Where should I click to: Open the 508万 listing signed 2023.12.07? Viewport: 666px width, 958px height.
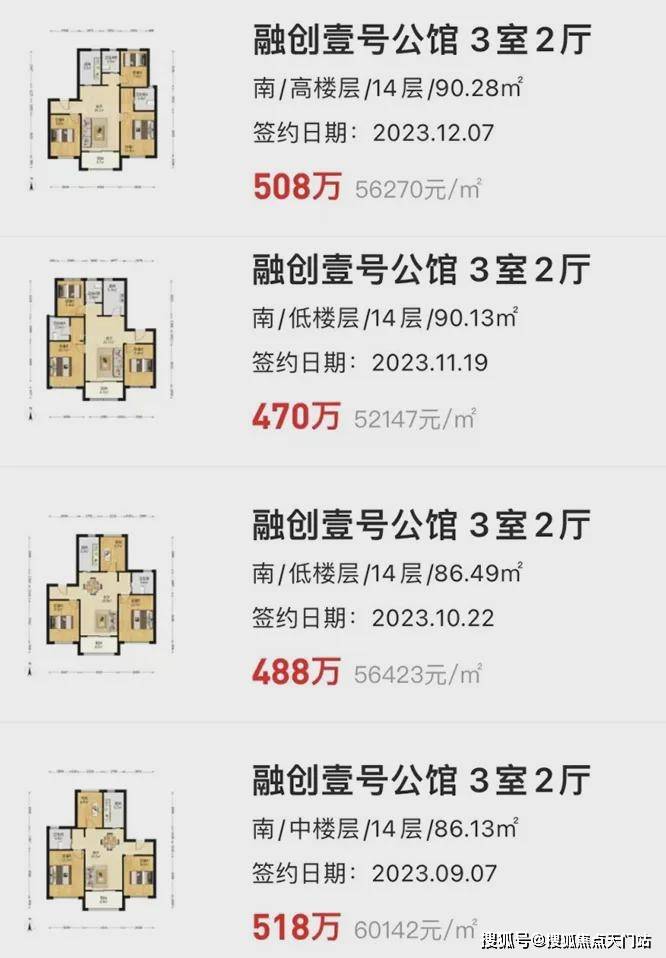pos(420,42)
